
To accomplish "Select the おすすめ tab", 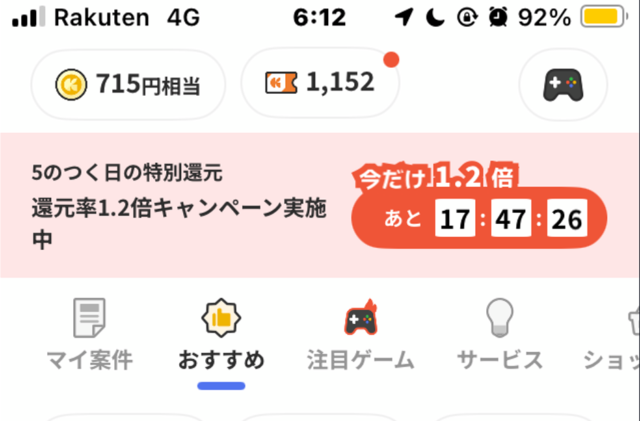I will click(220, 335).
